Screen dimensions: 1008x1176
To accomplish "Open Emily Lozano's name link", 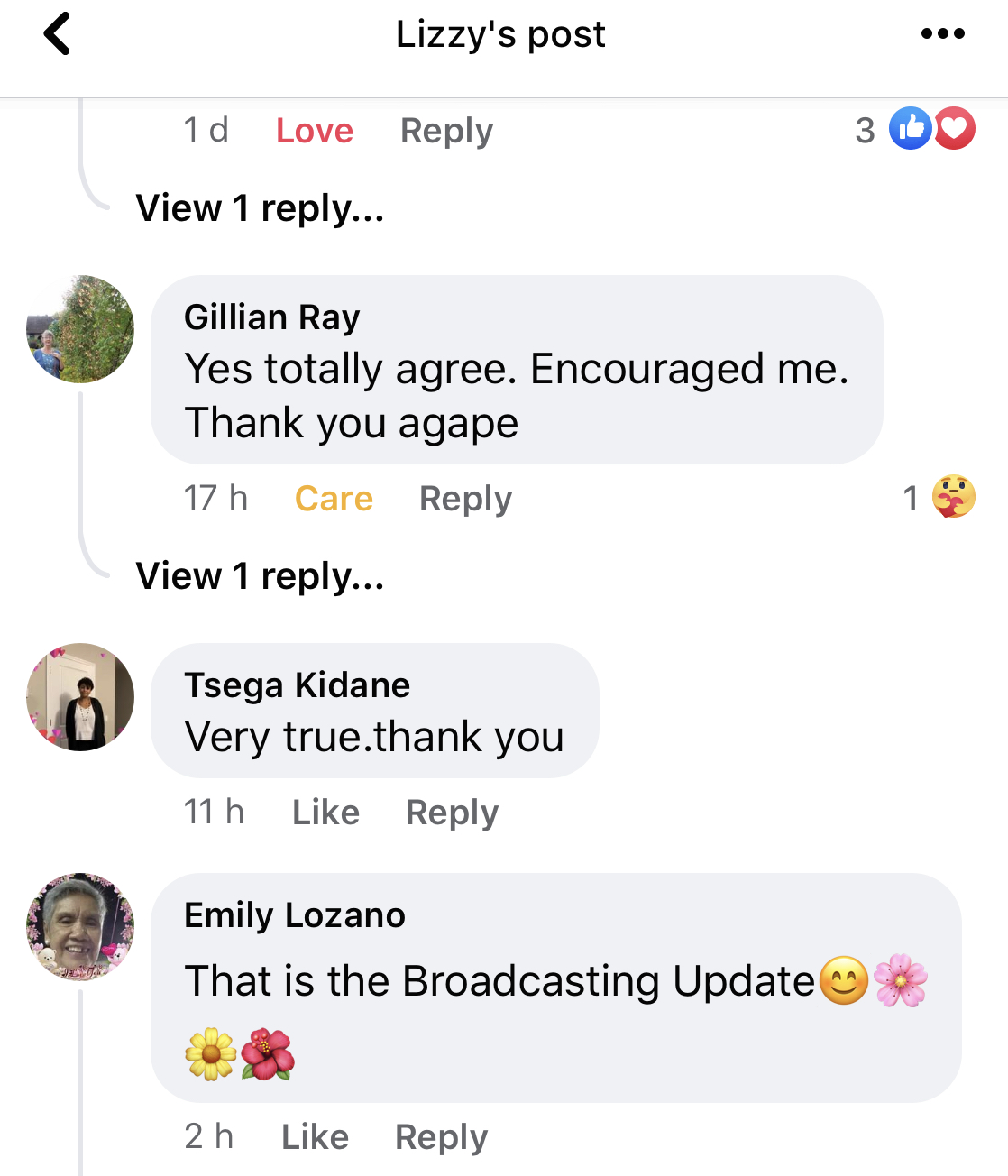I will 295,915.
